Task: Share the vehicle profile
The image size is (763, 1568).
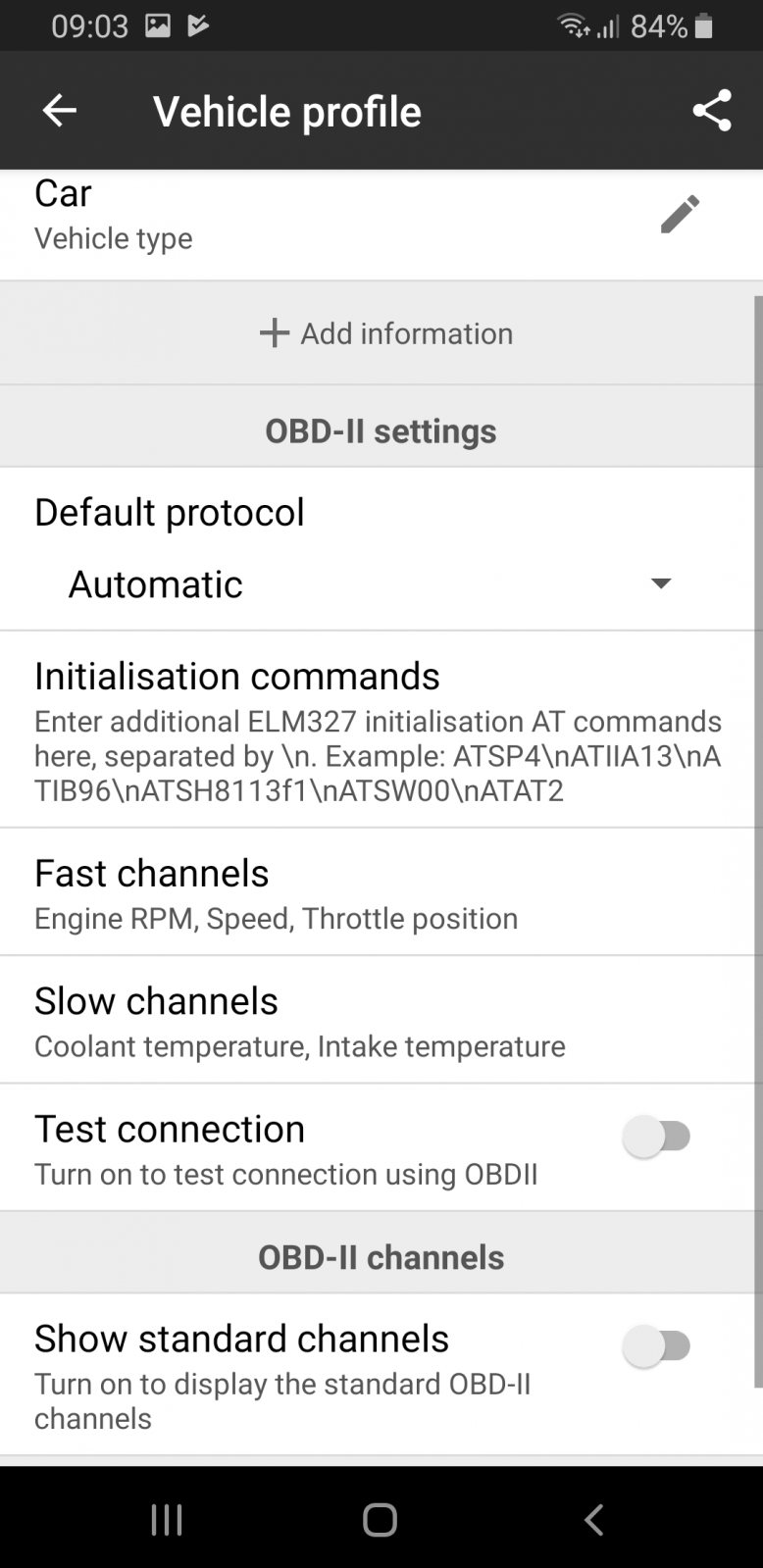Action: pyautogui.click(x=712, y=111)
